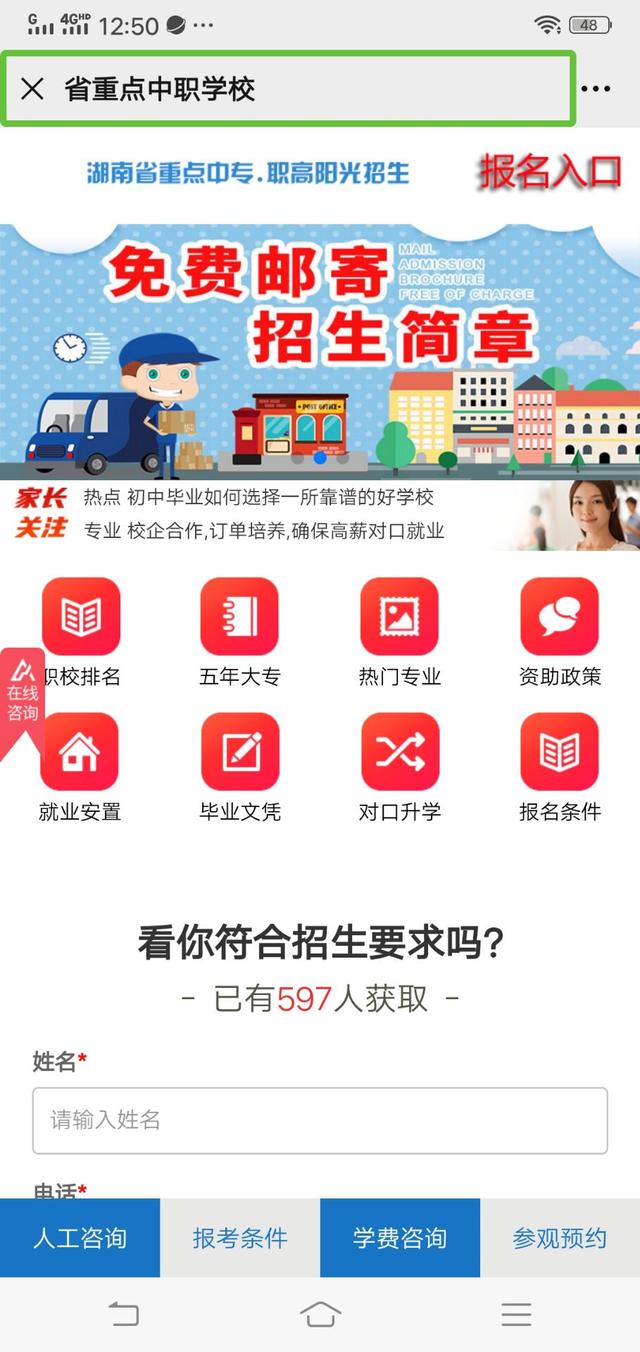Open the 在线咨询 floating tab
This screenshot has height=1352, width=640.
pos(21,695)
